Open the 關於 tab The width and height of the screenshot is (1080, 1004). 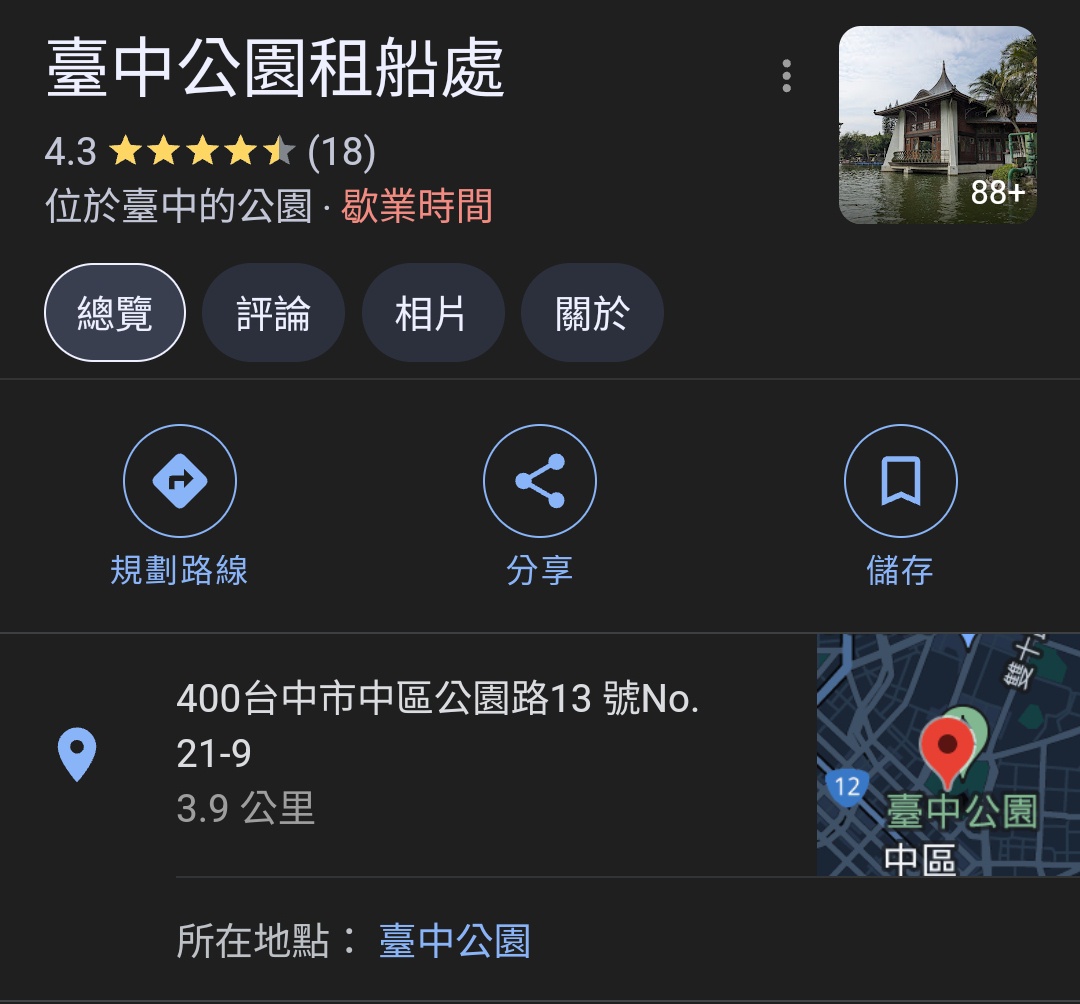click(x=592, y=313)
